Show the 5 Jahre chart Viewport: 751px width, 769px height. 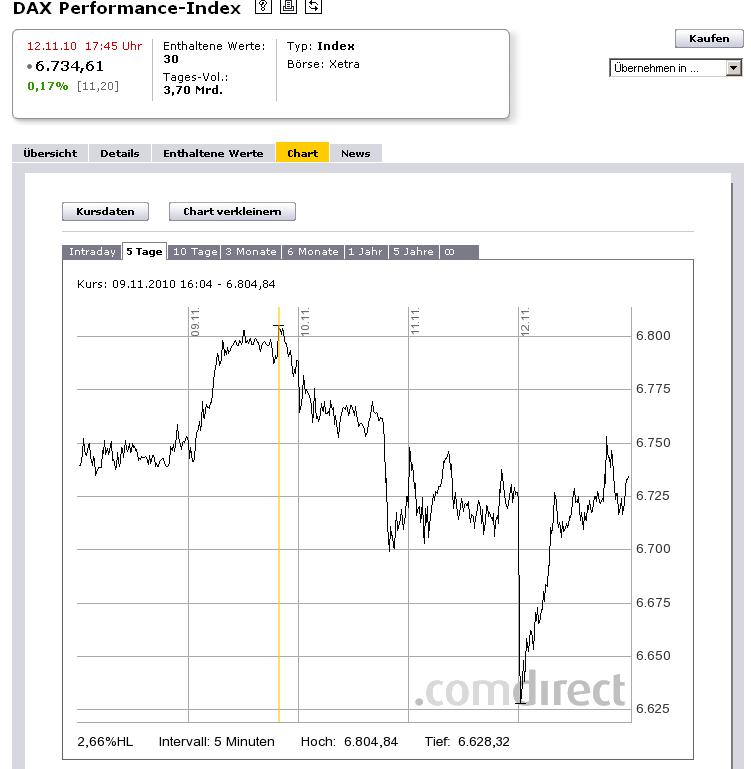(x=413, y=252)
